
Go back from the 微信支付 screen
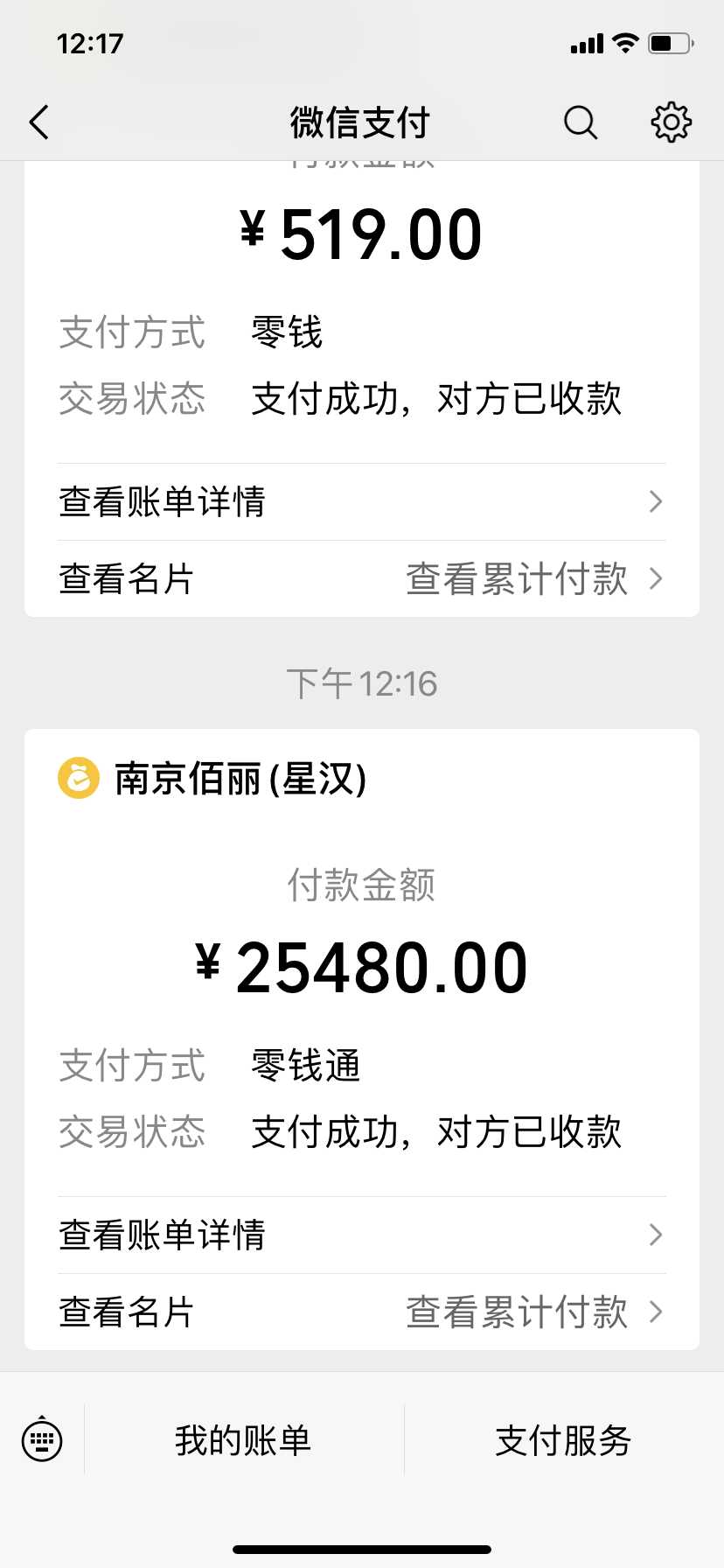point(39,122)
